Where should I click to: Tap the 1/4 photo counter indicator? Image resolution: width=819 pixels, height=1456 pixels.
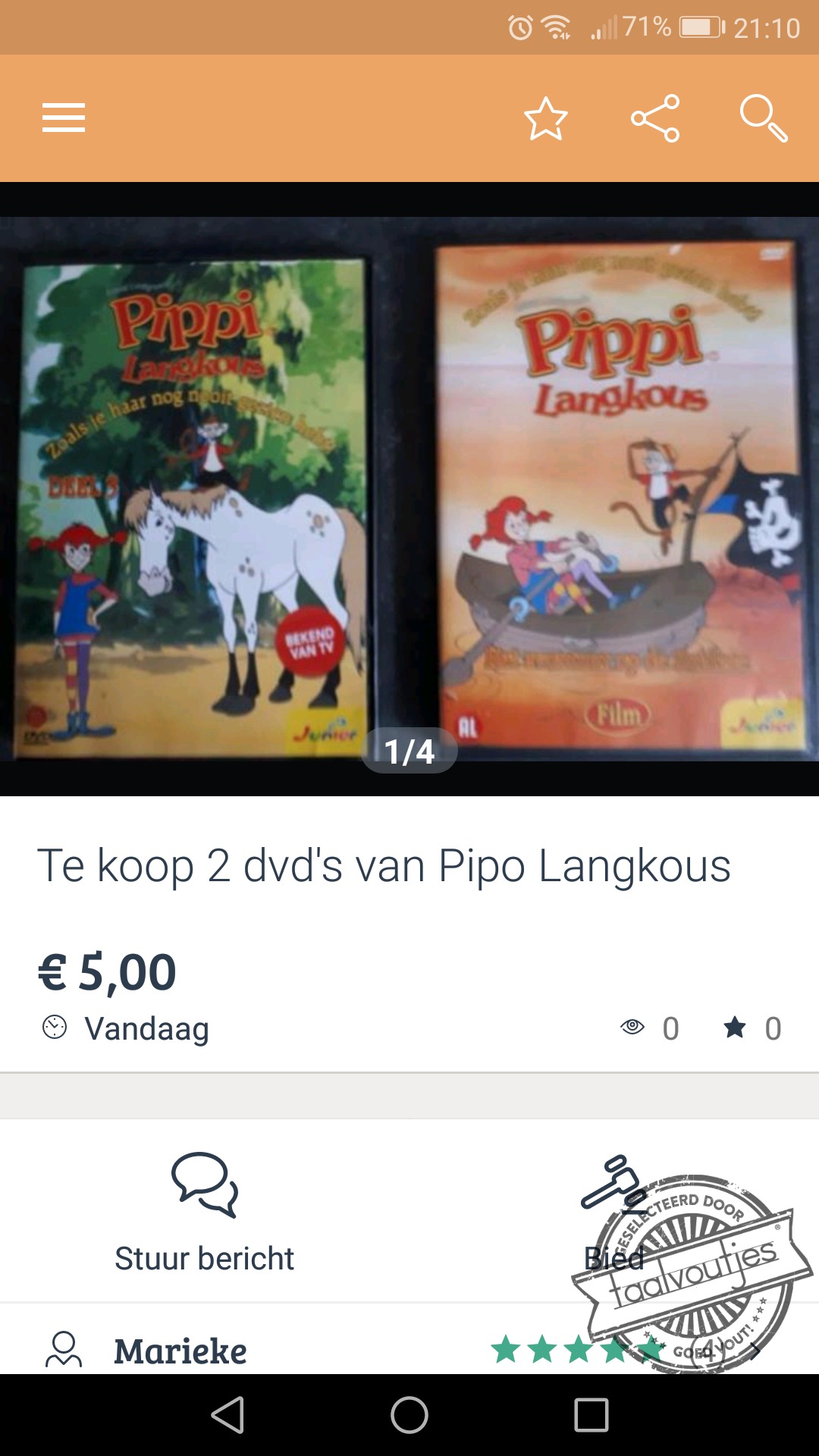pos(409,750)
